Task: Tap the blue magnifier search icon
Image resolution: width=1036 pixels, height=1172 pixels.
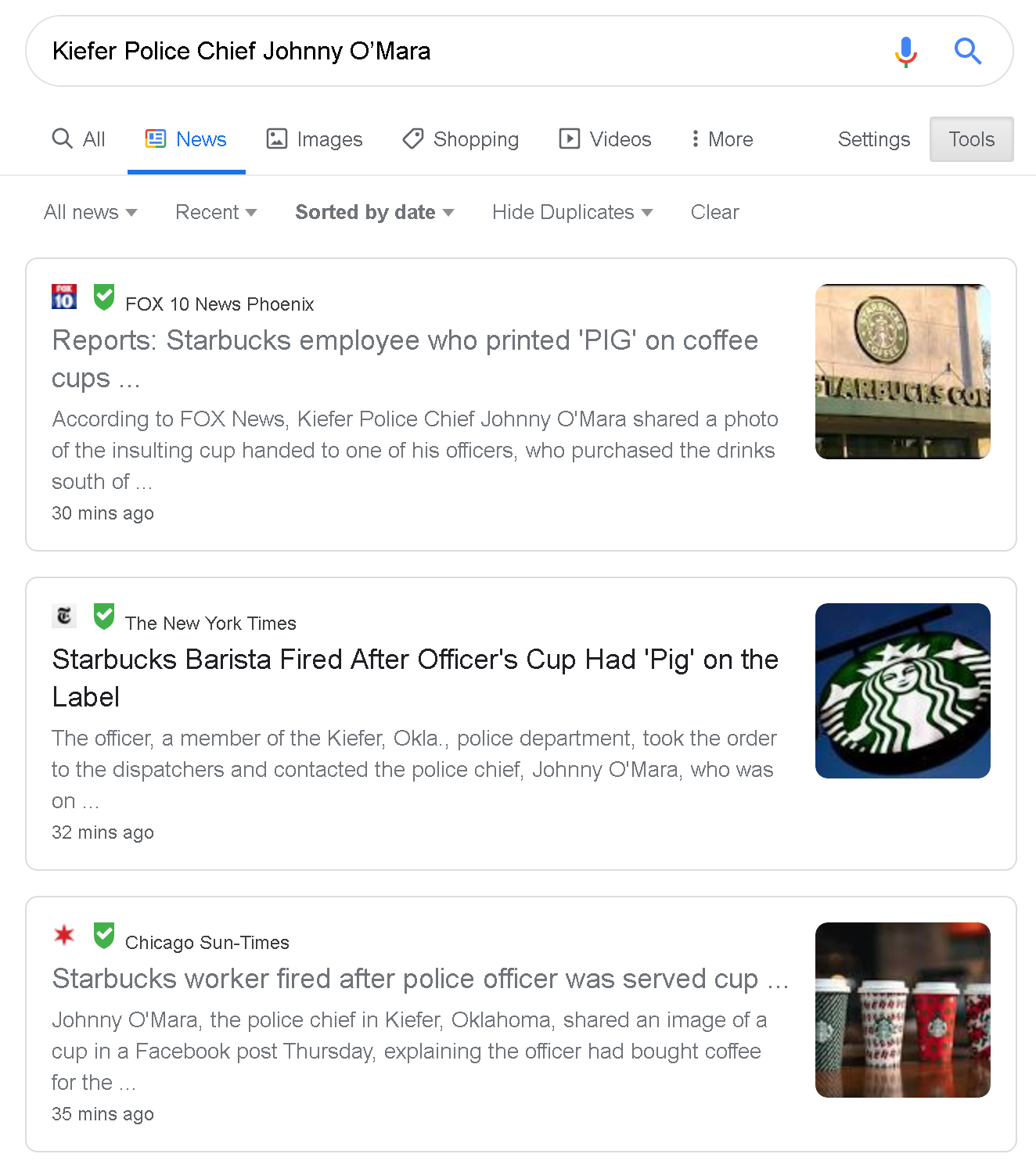Action: (x=967, y=52)
